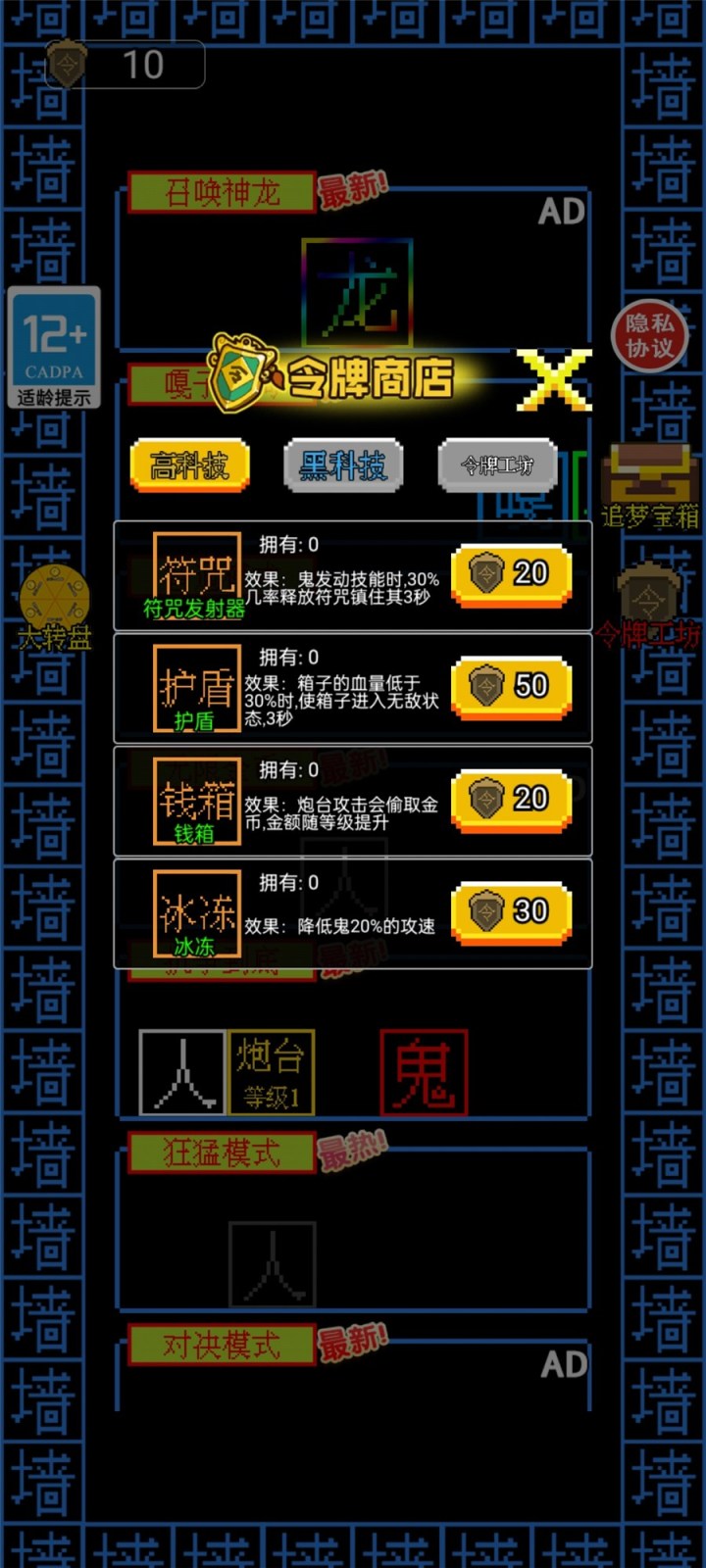This screenshot has width=706, height=1568.
Task: Close the 令牌商店 dialog
Action: pos(554,379)
